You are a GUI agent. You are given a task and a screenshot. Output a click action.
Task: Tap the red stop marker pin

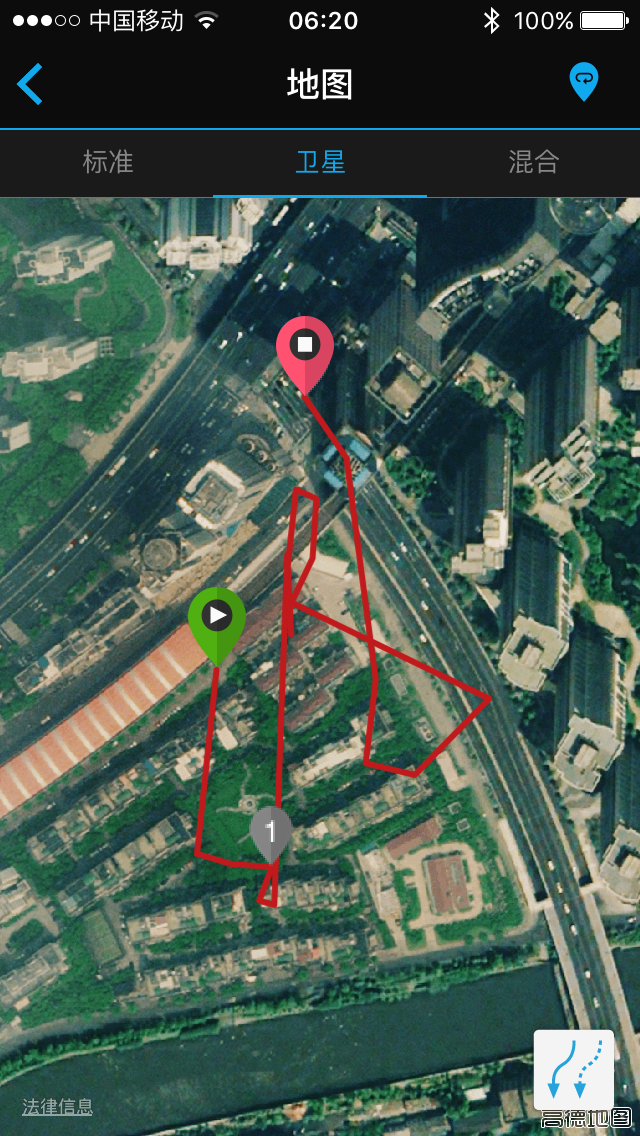305,350
